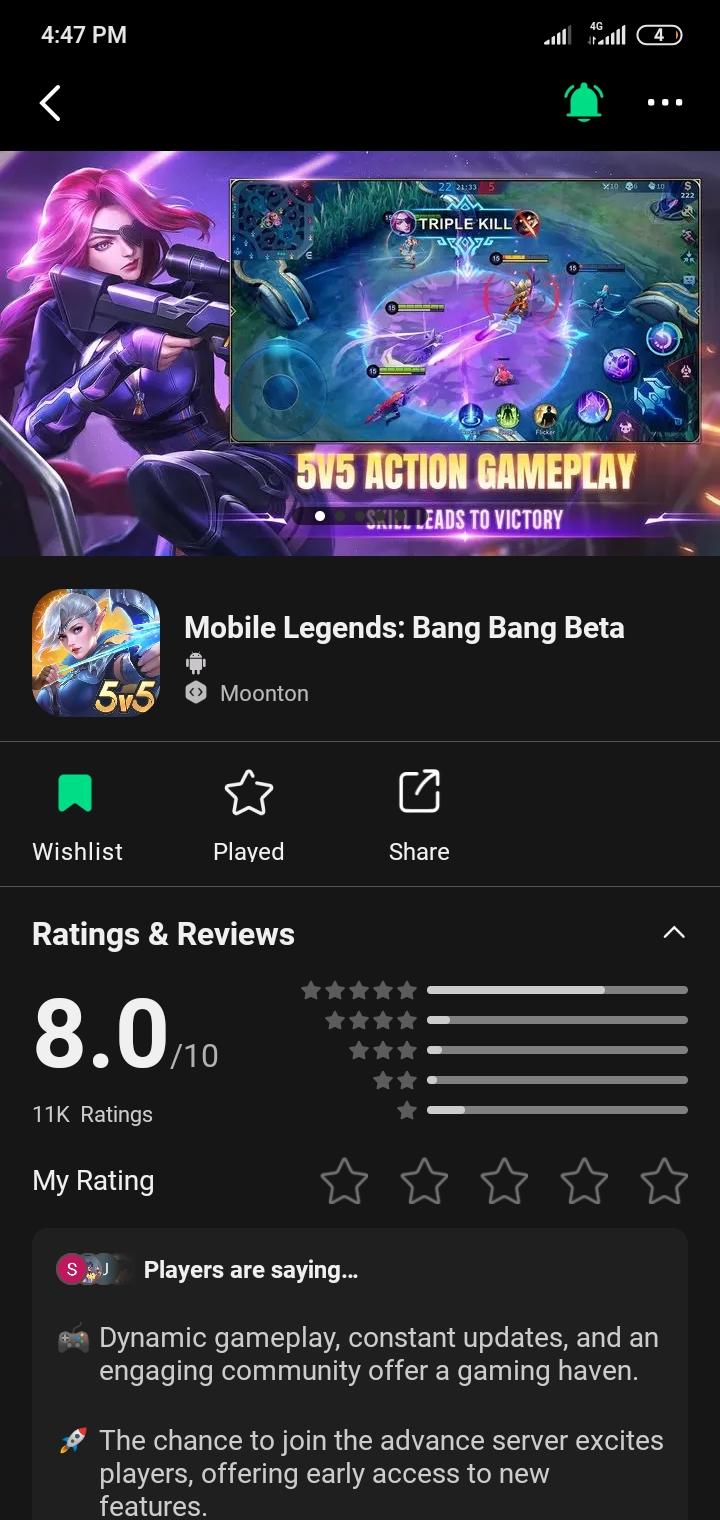Tap the back arrow at top left
The image size is (720, 1520).
[50, 103]
